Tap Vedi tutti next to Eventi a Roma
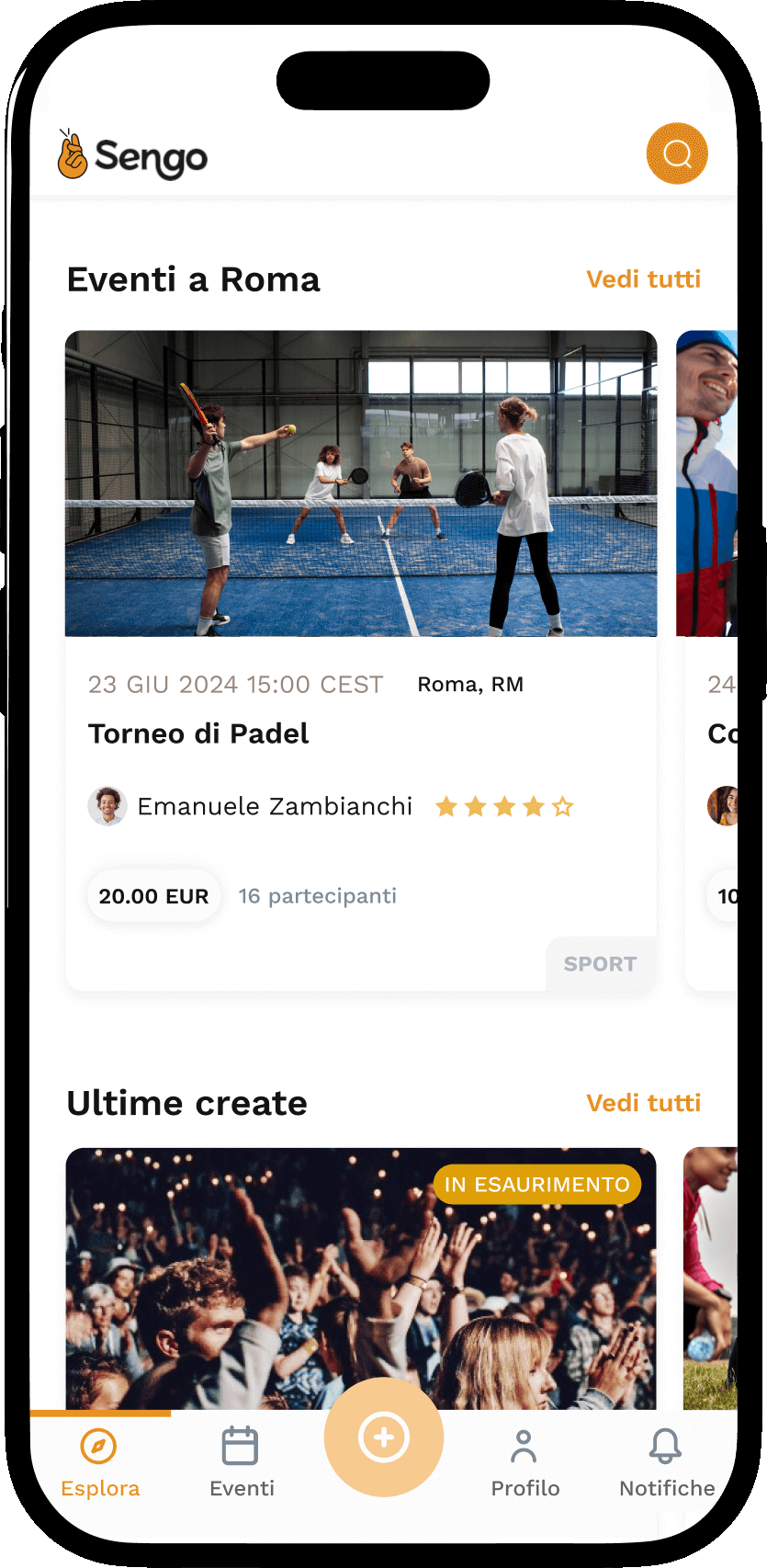767x1568 pixels. pos(643,279)
